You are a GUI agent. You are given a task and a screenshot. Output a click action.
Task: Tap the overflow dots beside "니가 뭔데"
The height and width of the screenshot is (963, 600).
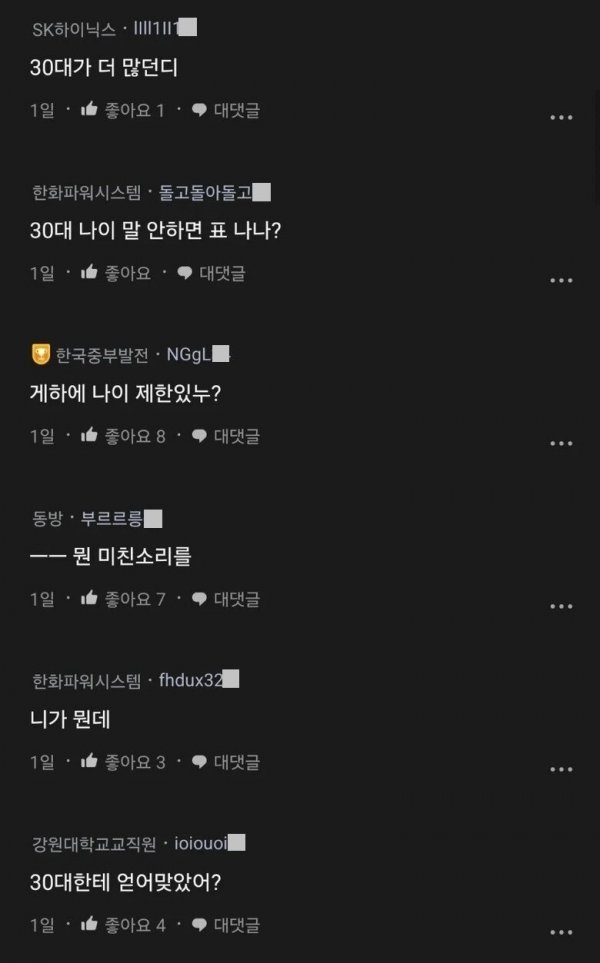(x=562, y=769)
